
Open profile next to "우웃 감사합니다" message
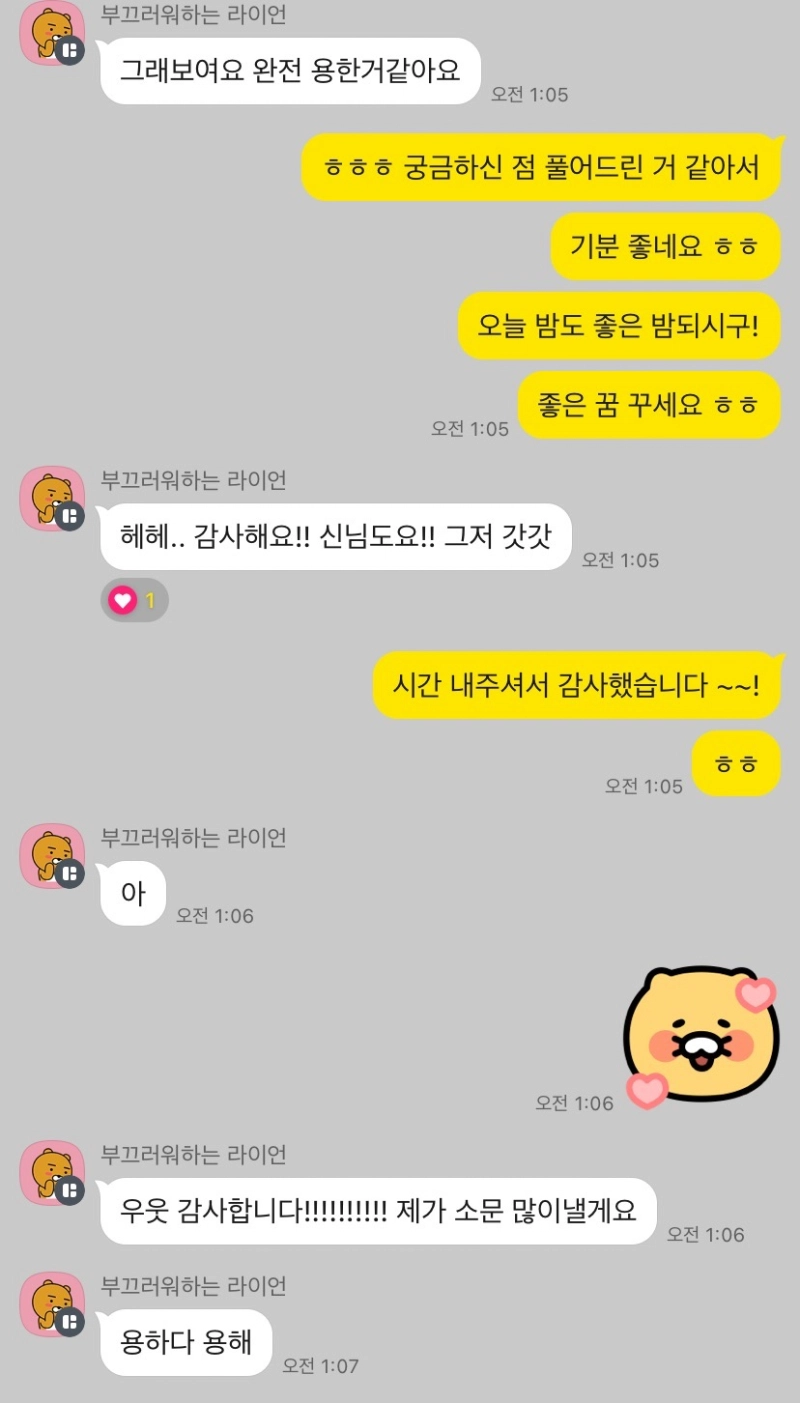(x=52, y=1172)
